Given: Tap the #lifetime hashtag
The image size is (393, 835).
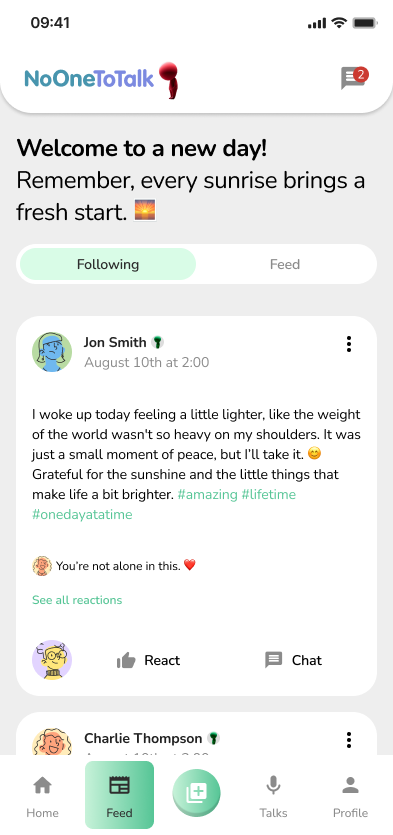Looking at the screenshot, I should coord(268,494).
